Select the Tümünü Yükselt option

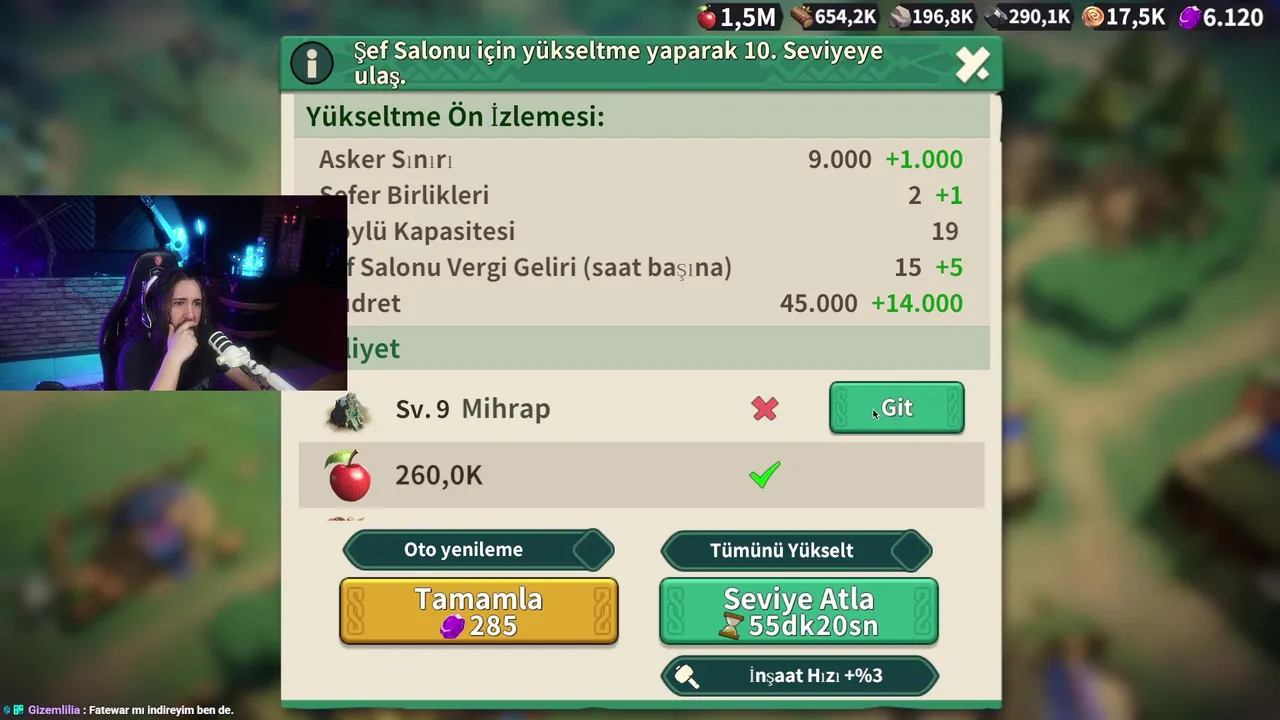coord(796,551)
